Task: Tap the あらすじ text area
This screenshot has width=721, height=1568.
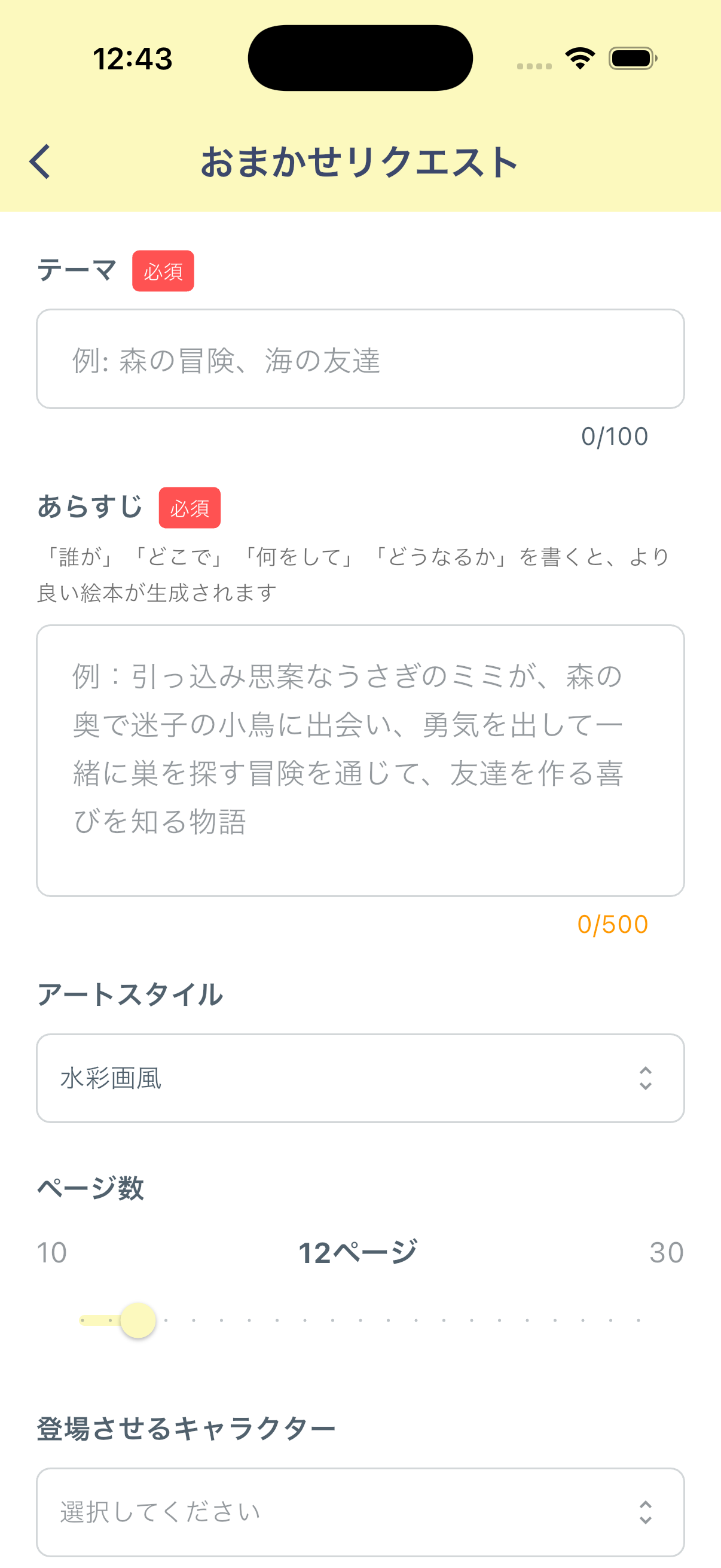Action: (360, 759)
